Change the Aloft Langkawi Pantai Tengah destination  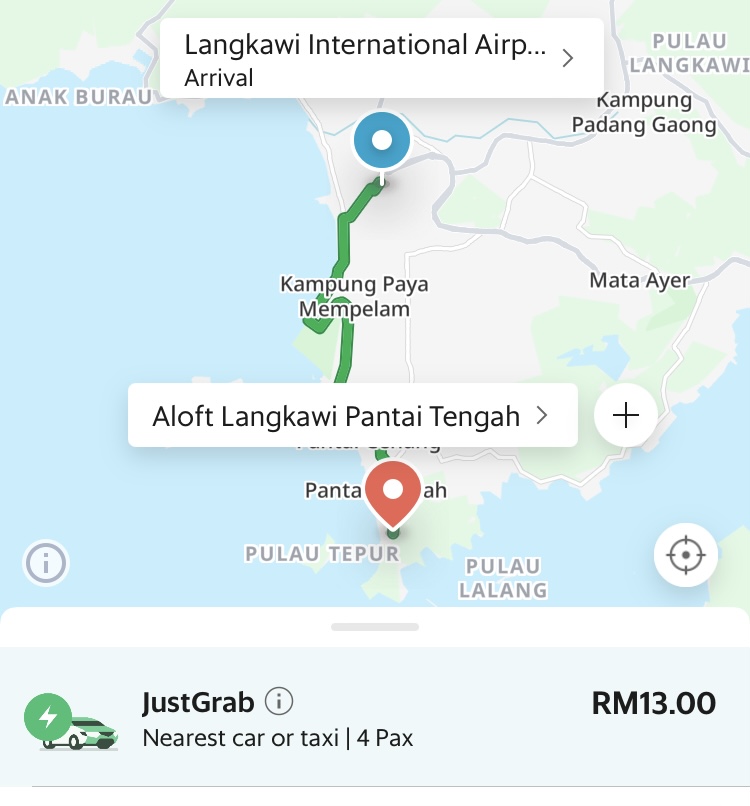coord(352,416)
